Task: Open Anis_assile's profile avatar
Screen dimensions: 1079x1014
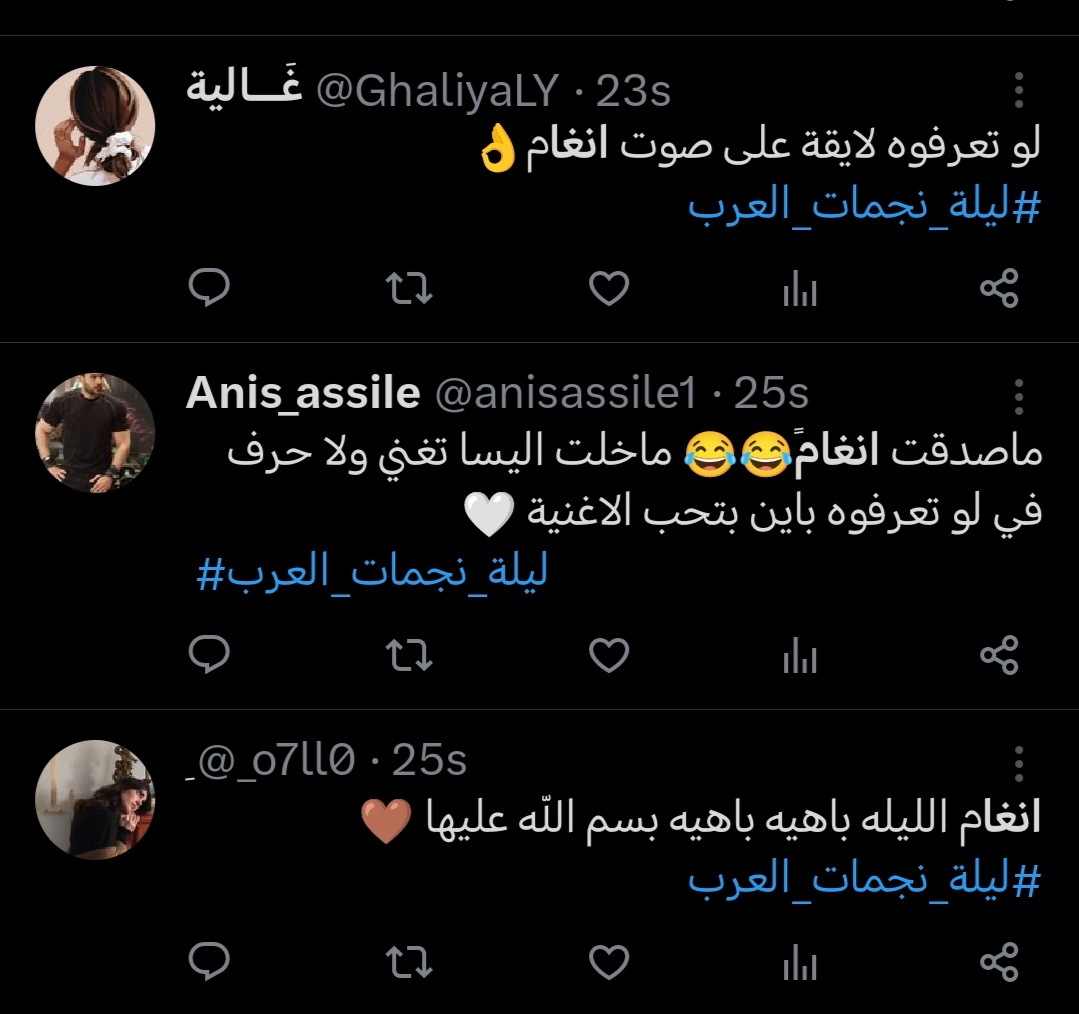Action: pyautogui.click(x=95, y=434)
